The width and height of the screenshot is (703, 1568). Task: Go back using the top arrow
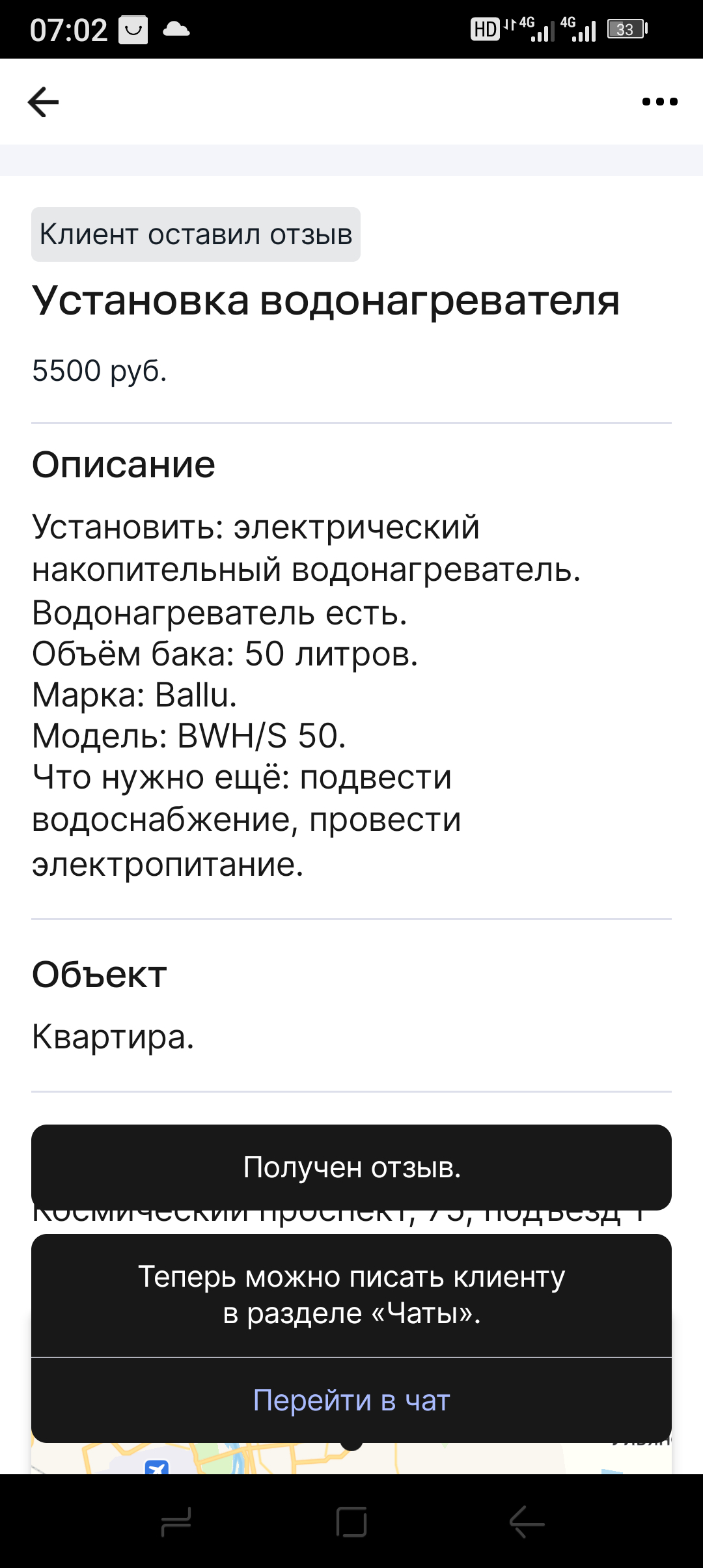tap(44, 102)
